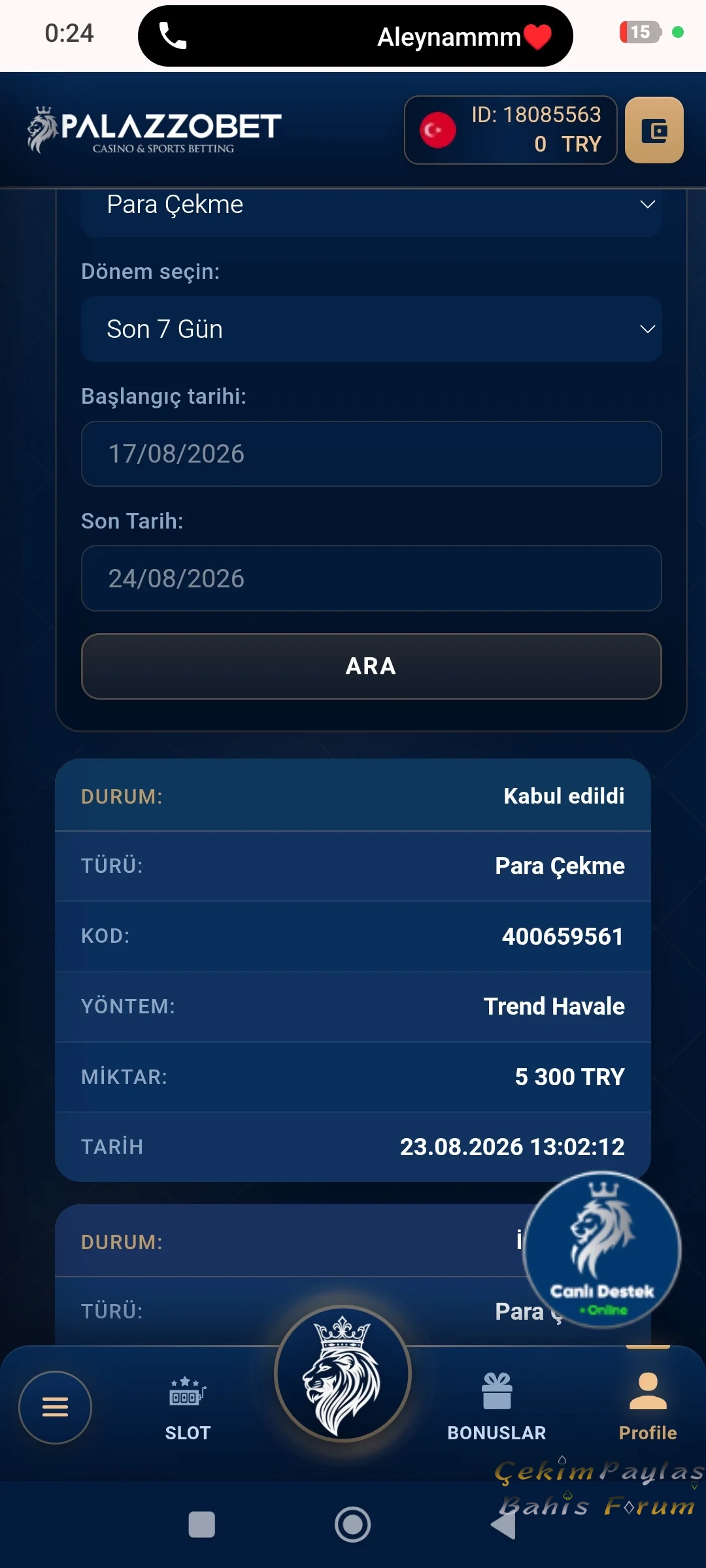Open the hamburger menu button
The width and height of the screenshot is (706, 1568).
point(55,1407)
